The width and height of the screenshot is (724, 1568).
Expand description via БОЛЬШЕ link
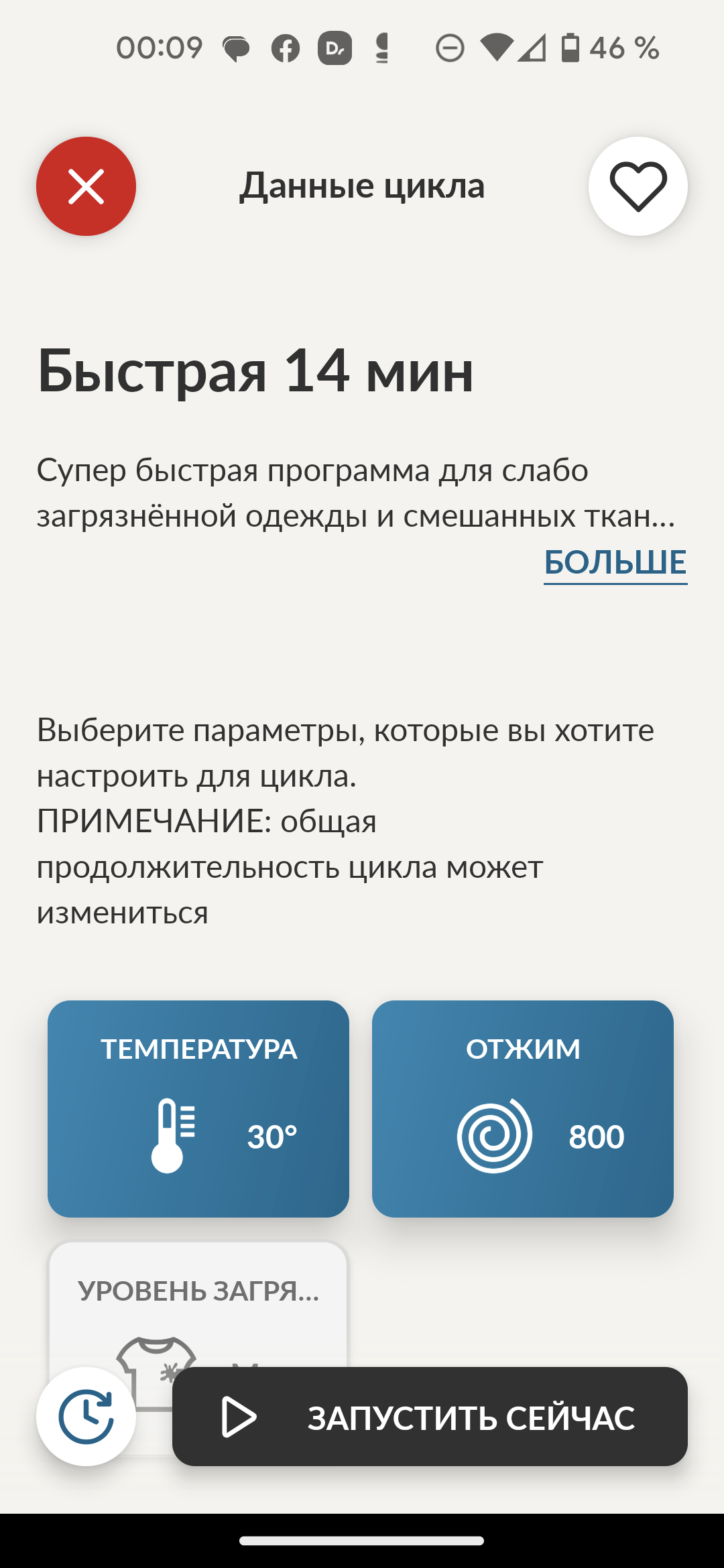[x=615, y=562]
